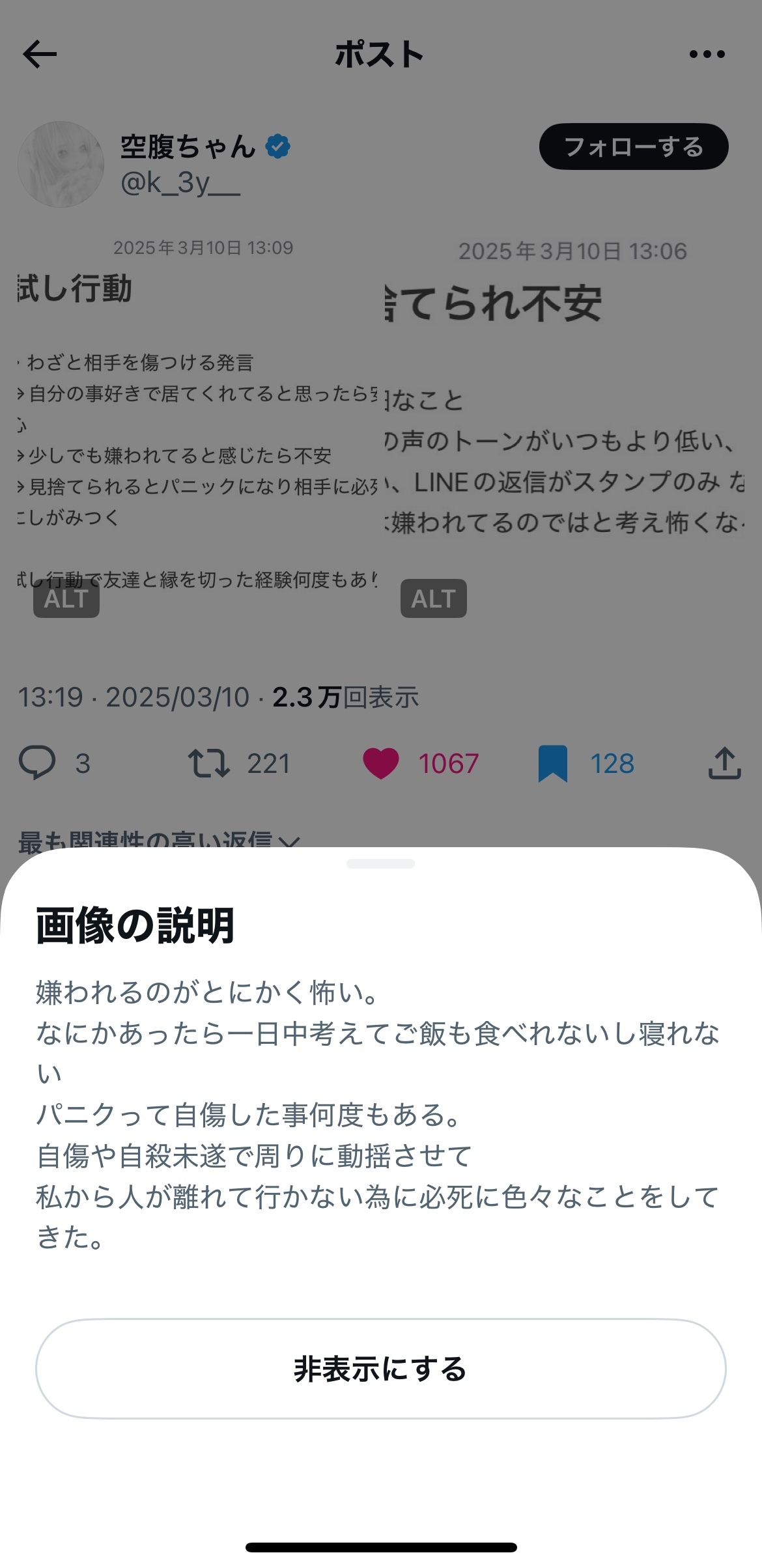Toggle the bookmark icon showing 128
This screenshot has height=1568, width=762.
(553, 763)
